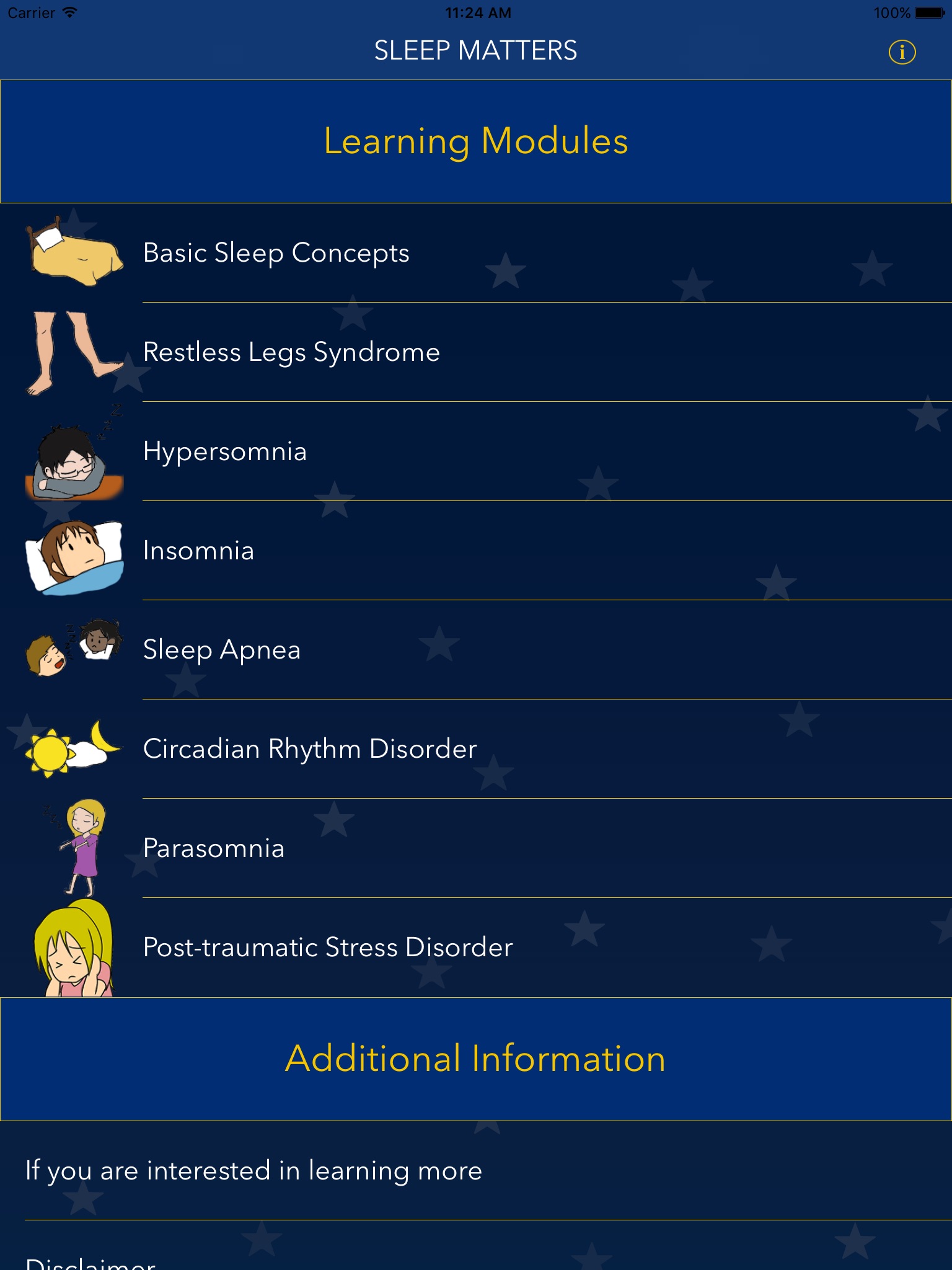
Task: Open the Parasomnia module
Action: click(476, 848)
